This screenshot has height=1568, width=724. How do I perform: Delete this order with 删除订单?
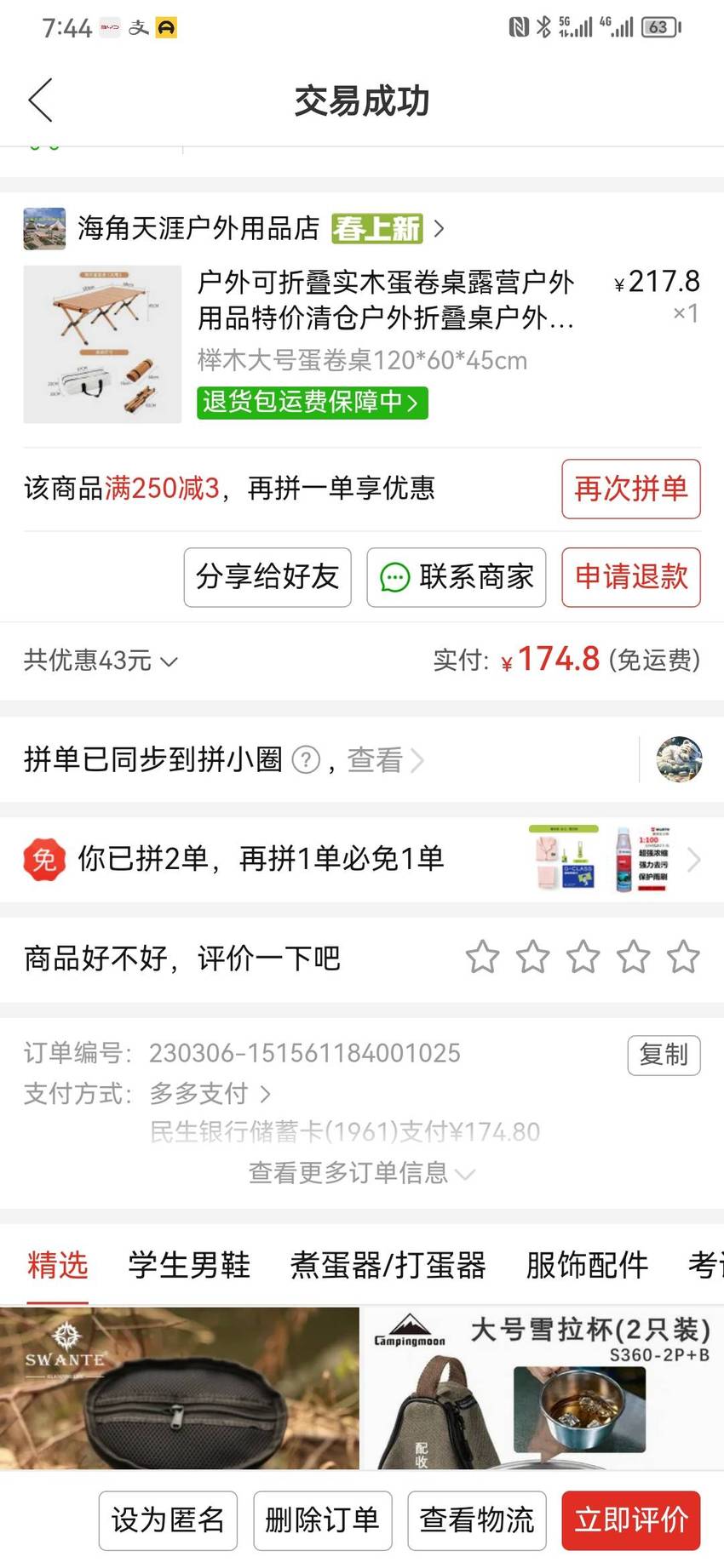[x=323, y=1520]
